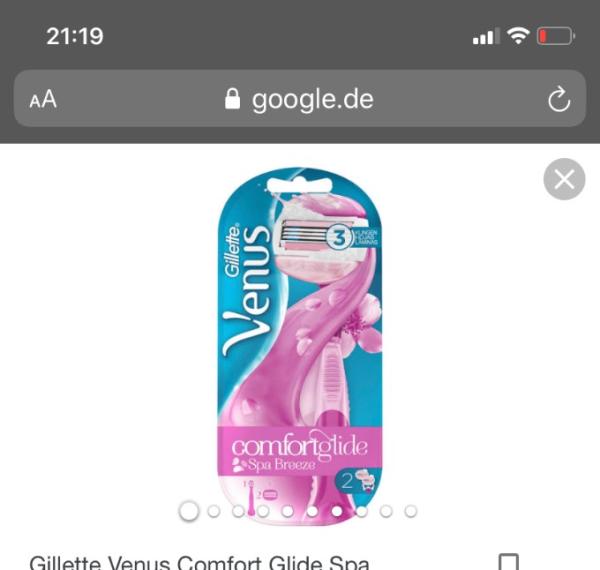Reload the google.de page
The width and height of the screenshot is (600, 570).
pyautogui.click(x=558, y=99)
